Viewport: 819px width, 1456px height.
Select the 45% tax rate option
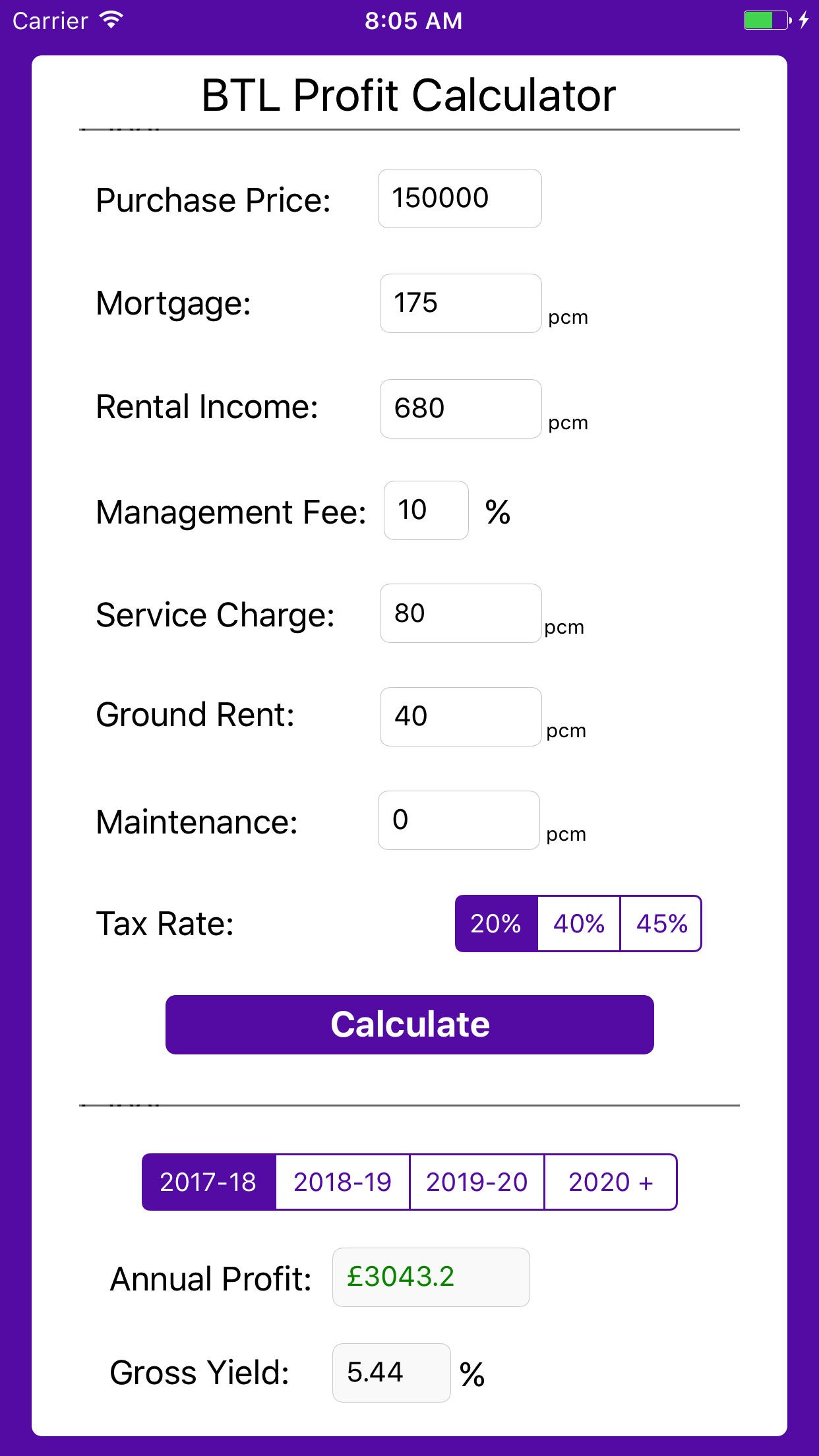[660, 923]
